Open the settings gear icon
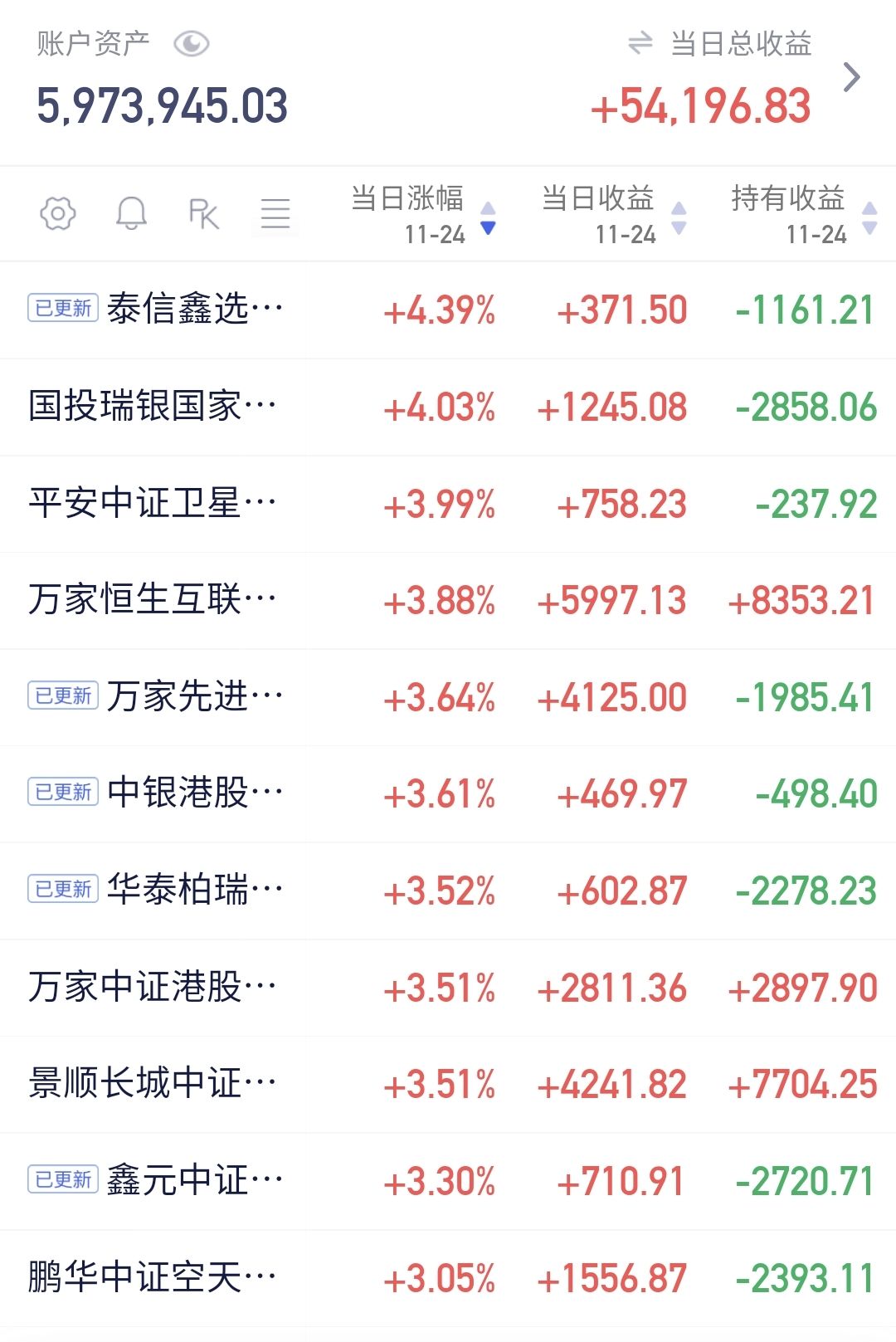The width and height of the screenshot is (896, 1342). coord(56,214)
